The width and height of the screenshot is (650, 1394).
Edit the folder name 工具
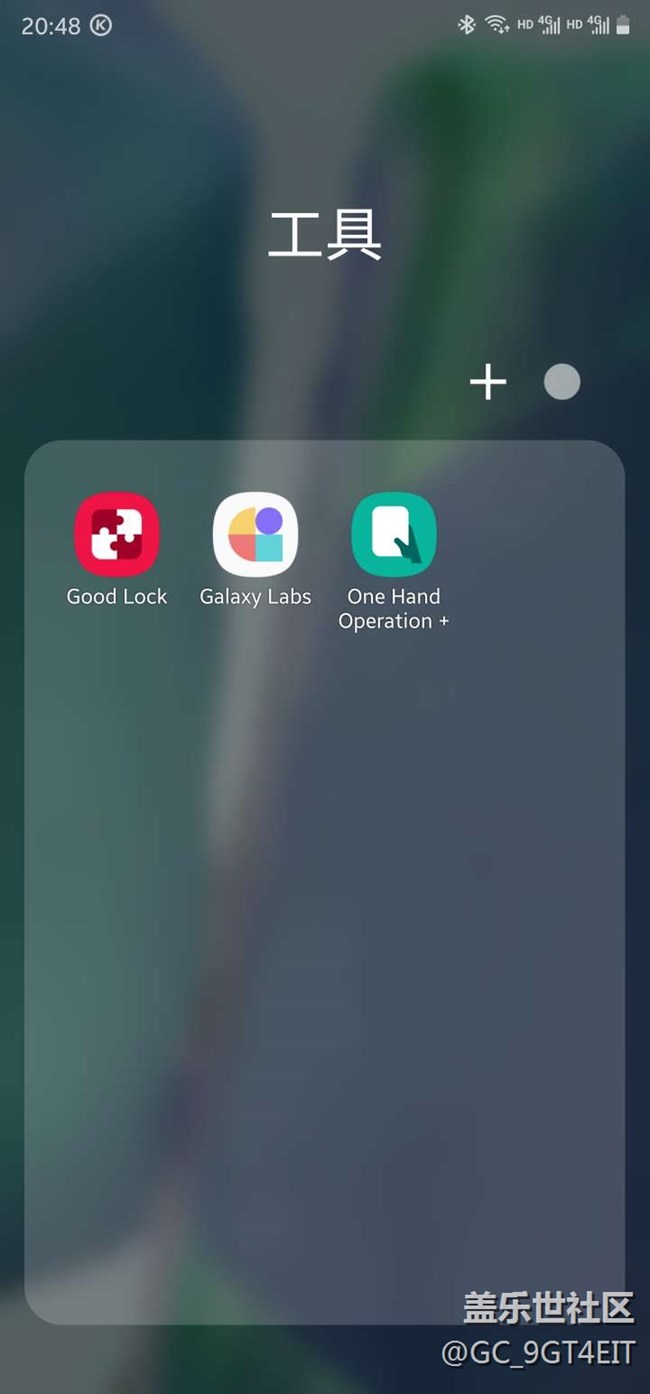pyautogui.click(x=325, y=237)
